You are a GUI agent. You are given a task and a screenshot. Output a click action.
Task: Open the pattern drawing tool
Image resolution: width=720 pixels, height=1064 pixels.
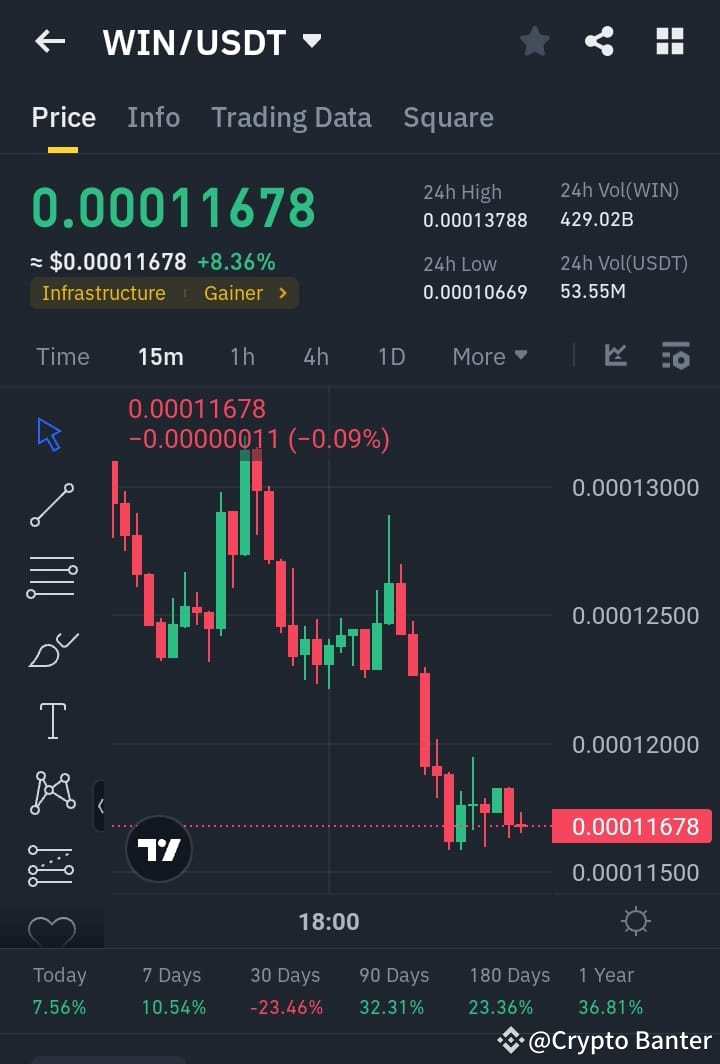point(52,792)
